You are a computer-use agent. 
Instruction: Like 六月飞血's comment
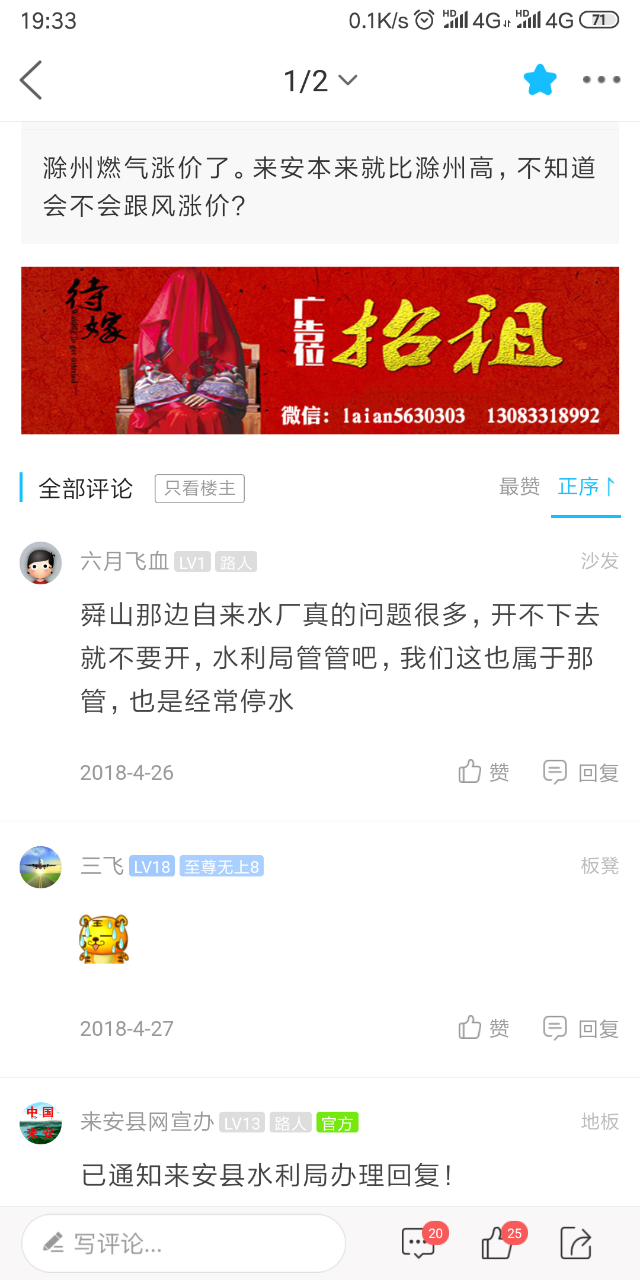point(484,772)
